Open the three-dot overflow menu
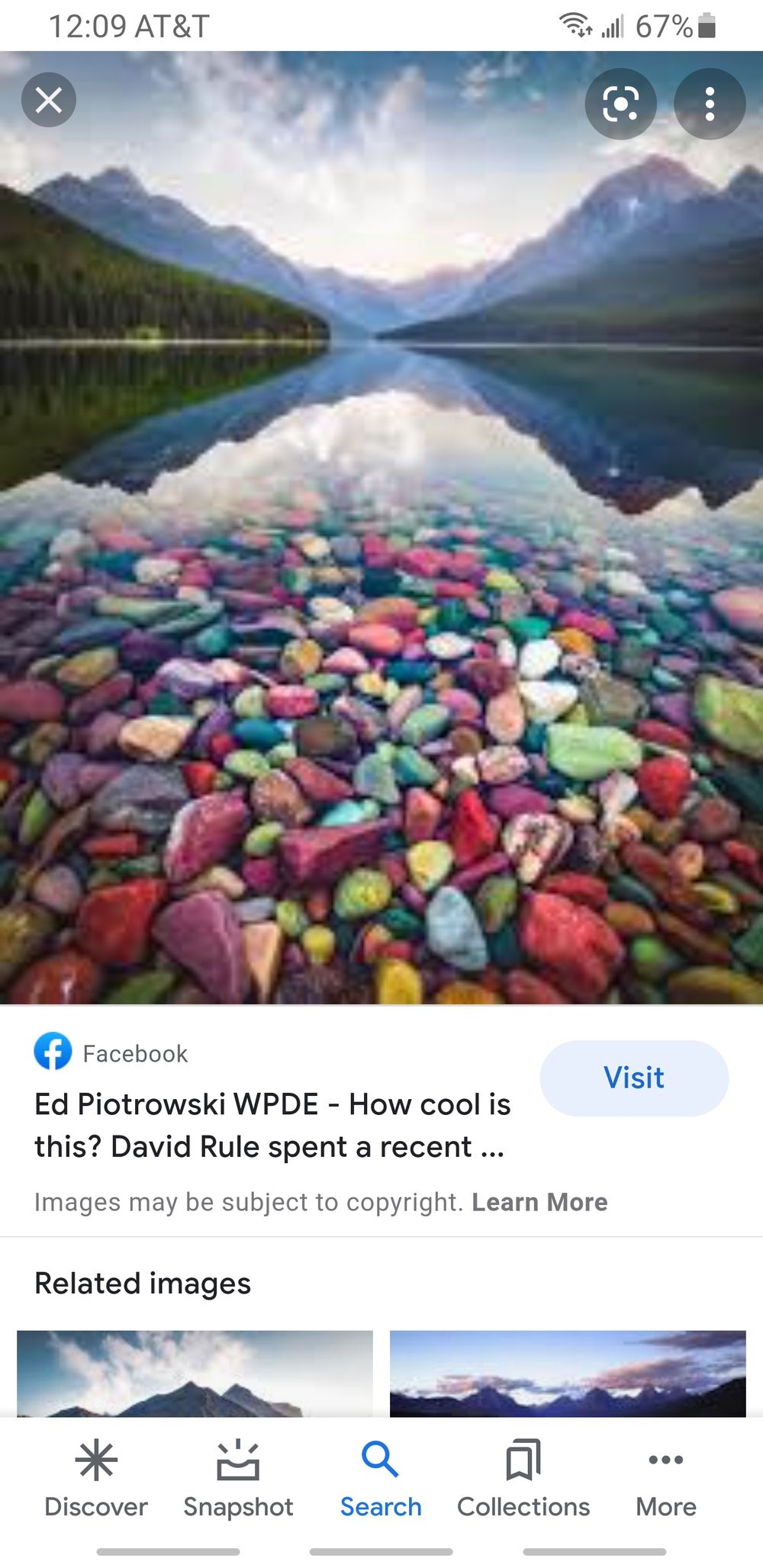The image size is (763, 1568). 710,104
